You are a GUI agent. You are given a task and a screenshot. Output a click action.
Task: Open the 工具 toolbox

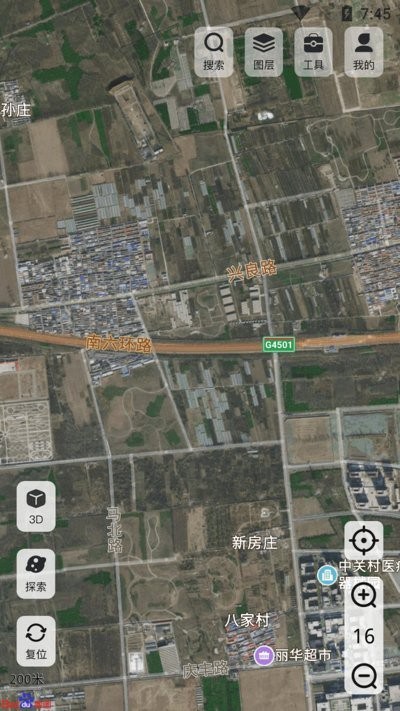pyautogui.click(x=313, y=52)
